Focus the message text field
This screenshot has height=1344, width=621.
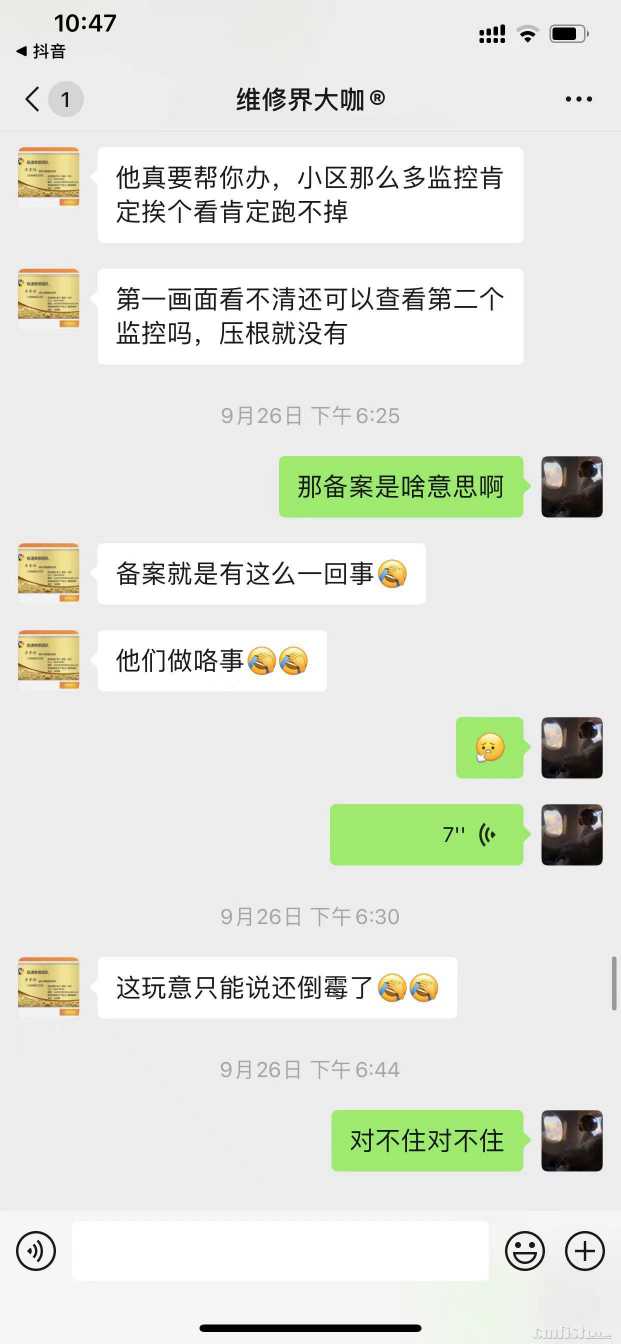[x=280, y=1250]
